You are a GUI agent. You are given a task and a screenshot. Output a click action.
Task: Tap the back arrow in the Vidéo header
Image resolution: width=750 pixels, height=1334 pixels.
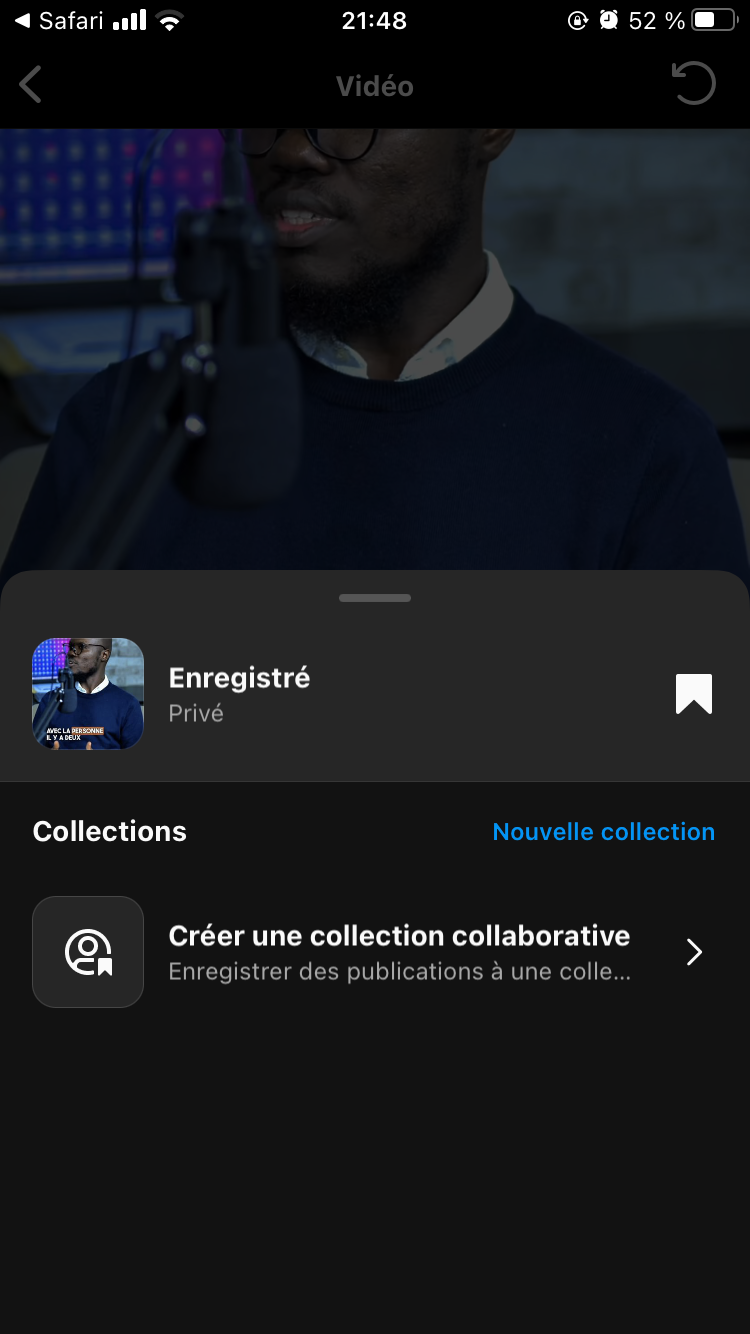point(31,85)
